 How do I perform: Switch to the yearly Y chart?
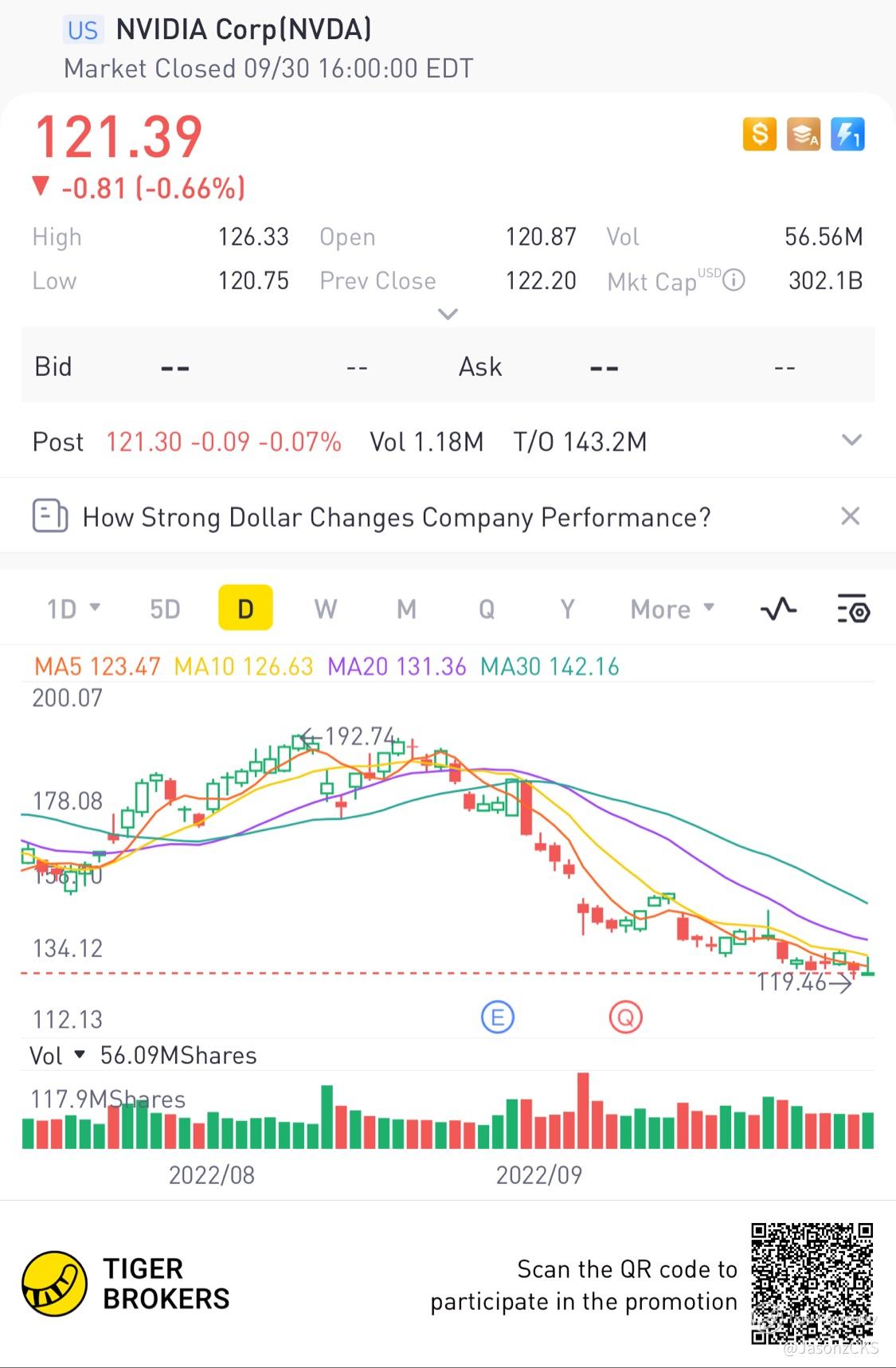[567, 610]
